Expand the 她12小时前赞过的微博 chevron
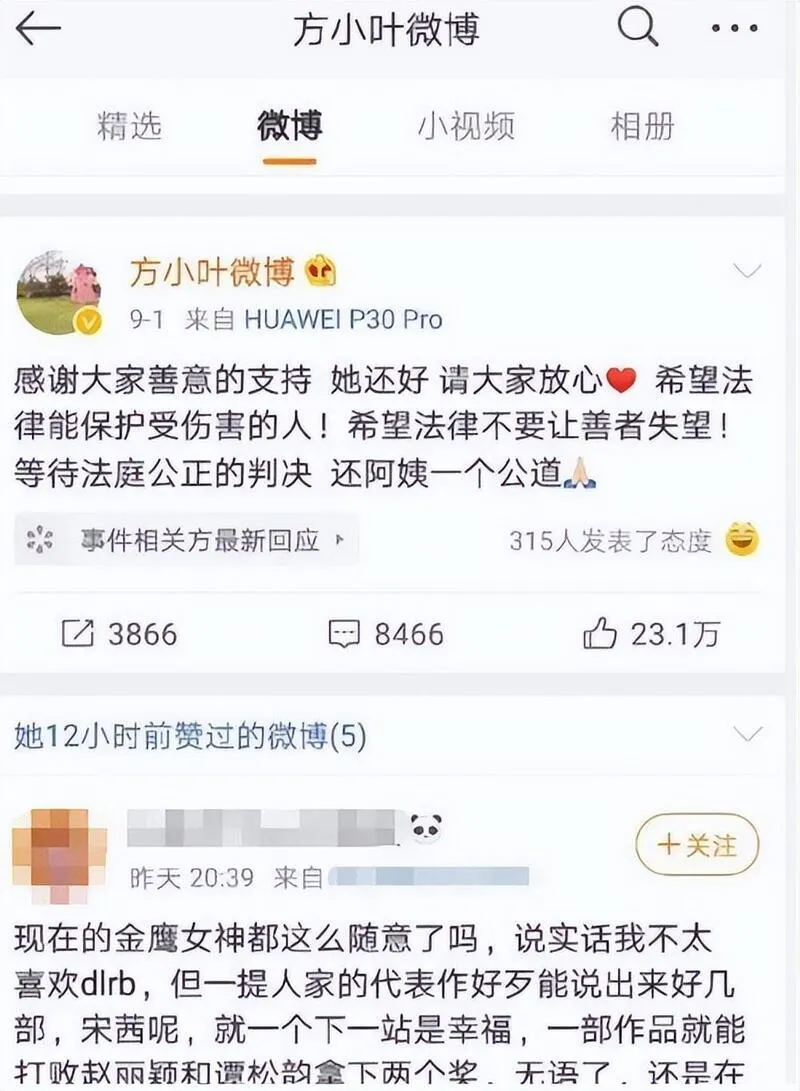 tap(747, 735)
